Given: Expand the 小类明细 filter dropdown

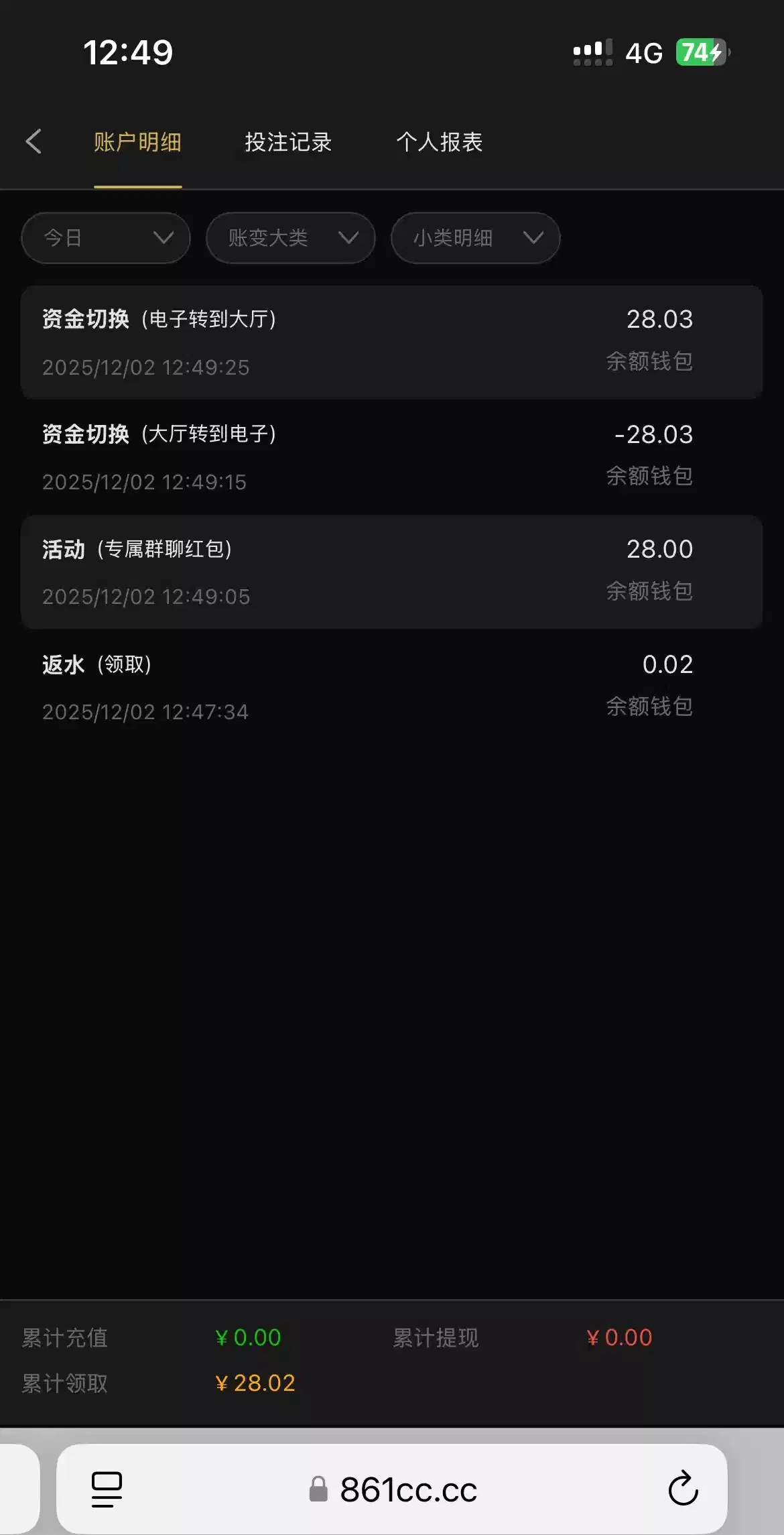Looking at the screenshot, I should coord(475,238).
